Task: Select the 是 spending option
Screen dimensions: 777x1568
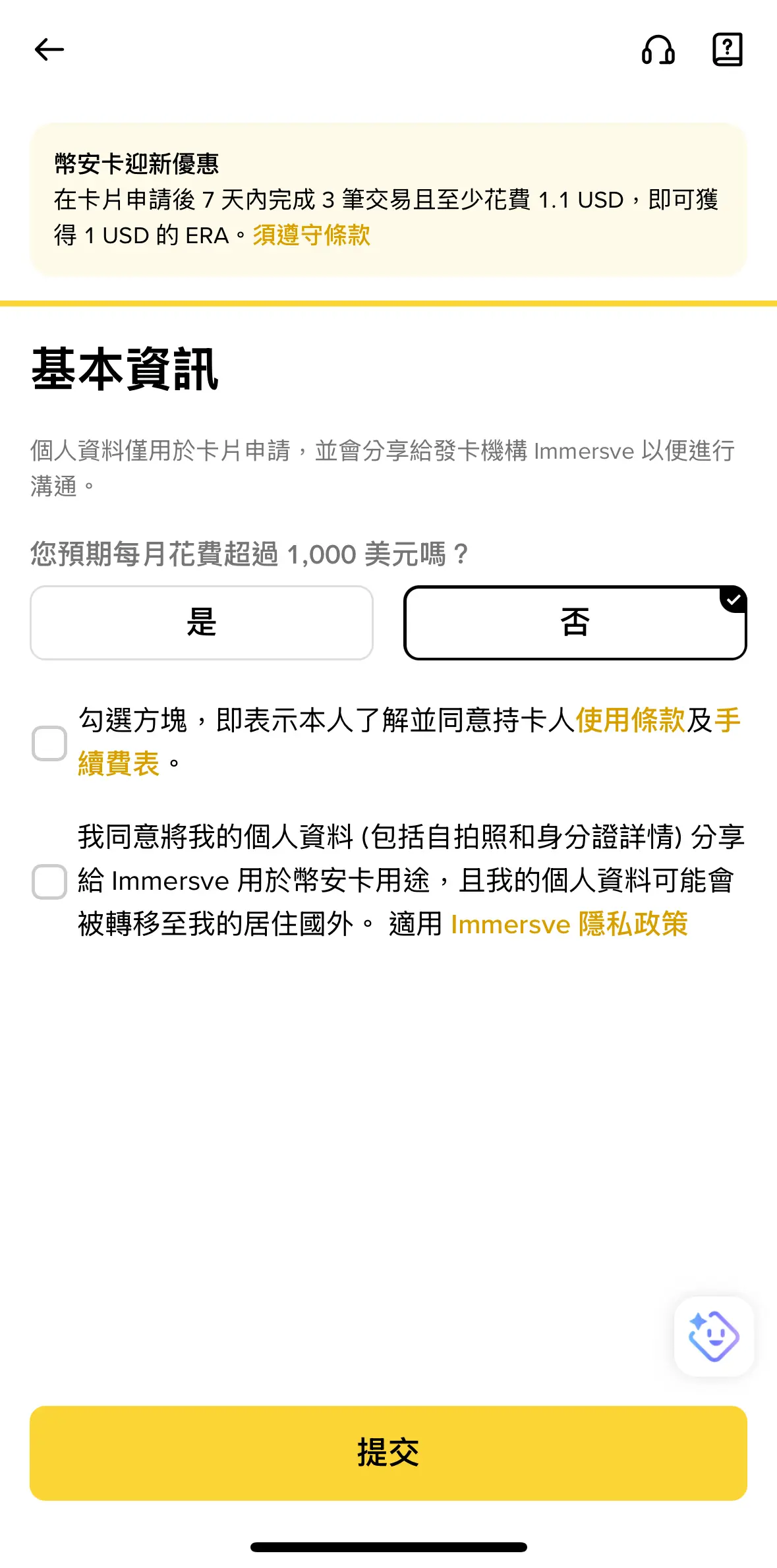Action: tap(201, 622)
